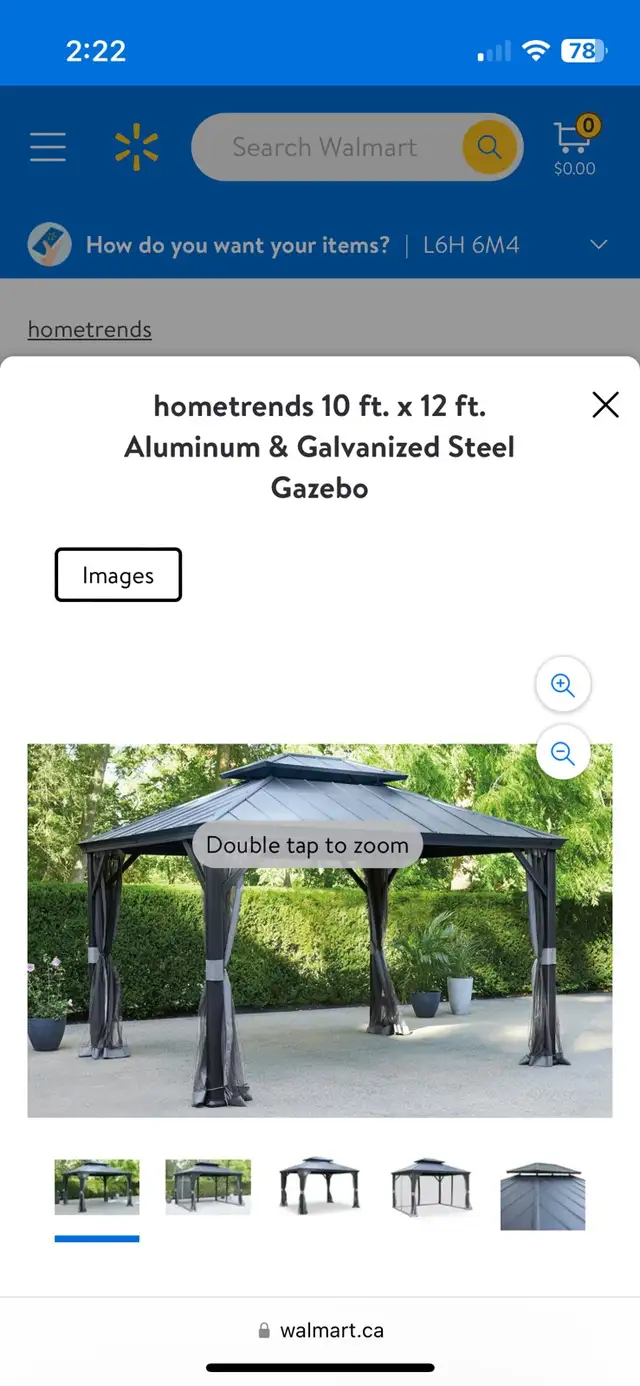The height and width of the screenshot is (1386, 640).
Task: Open the hamburger menu
Action: (x=48, y=147)
